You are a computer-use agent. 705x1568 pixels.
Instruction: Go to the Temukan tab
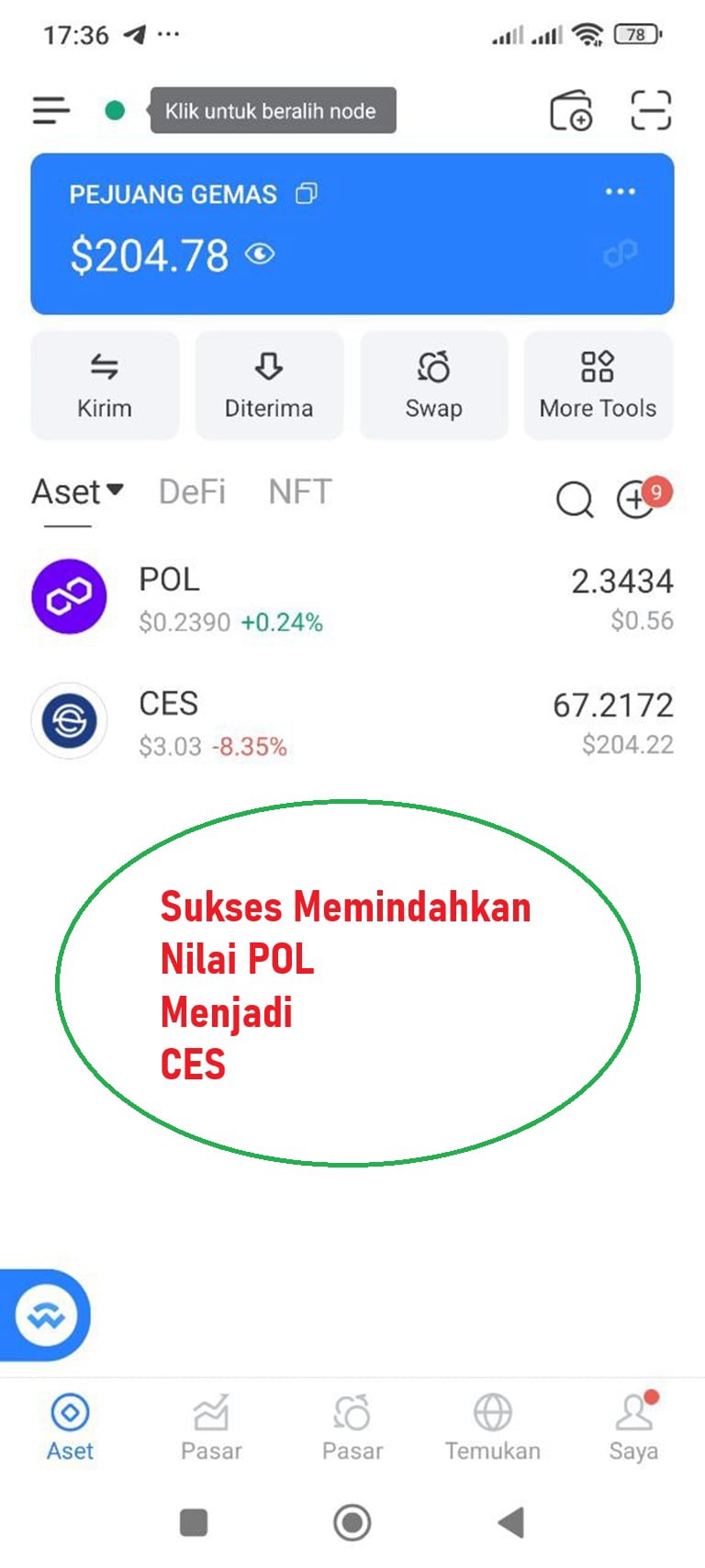tap(493, 1427)
